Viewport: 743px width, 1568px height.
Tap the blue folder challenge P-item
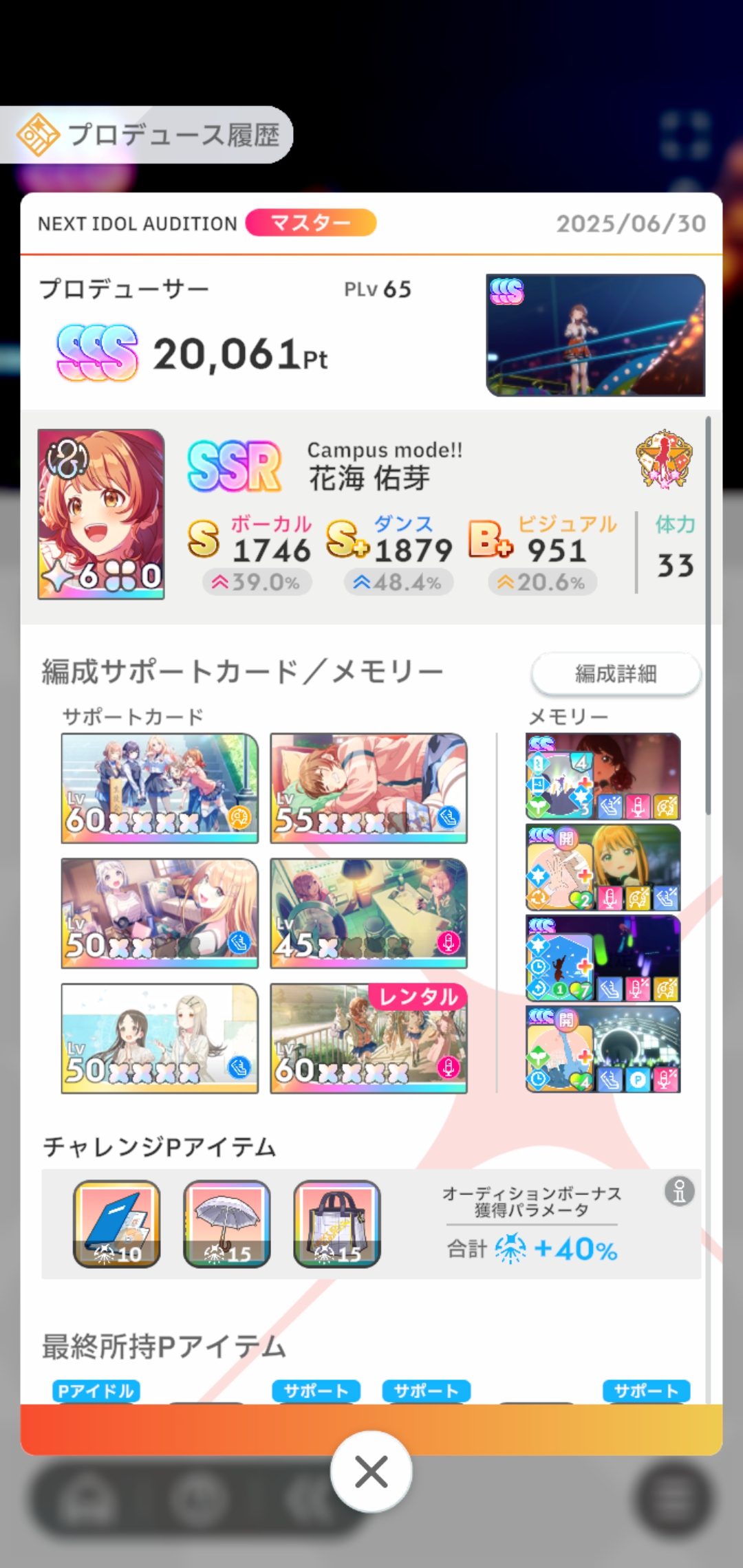(x=117, y=1224)
